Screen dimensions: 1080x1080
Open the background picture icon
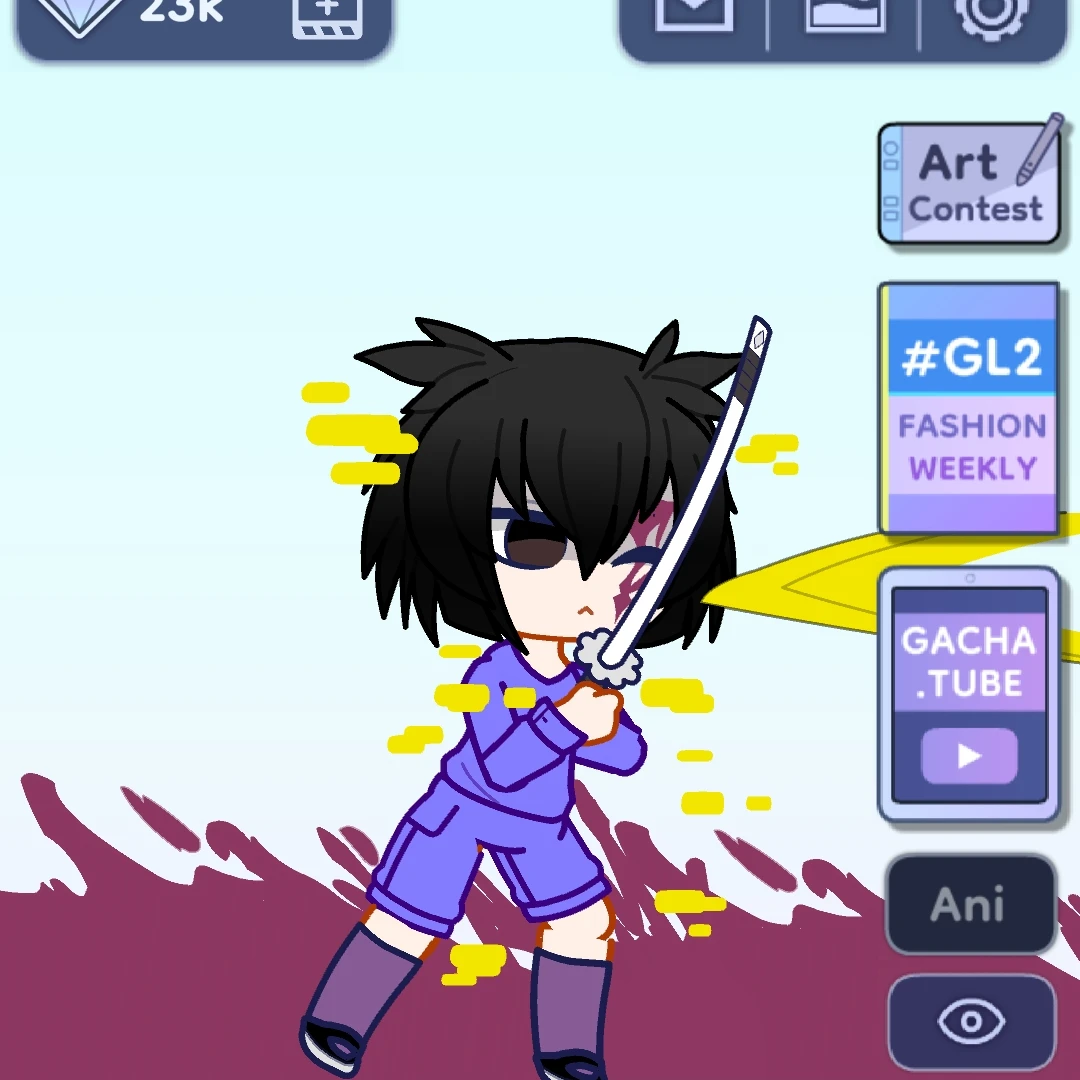[844, 16]
